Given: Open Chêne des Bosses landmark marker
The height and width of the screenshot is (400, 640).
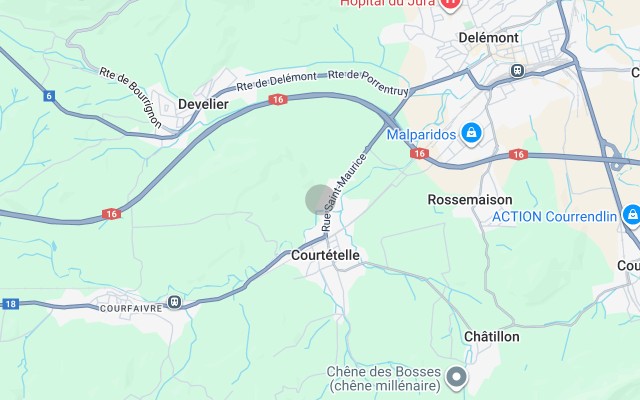Looking at the screenshot, I should pos(457,378).
